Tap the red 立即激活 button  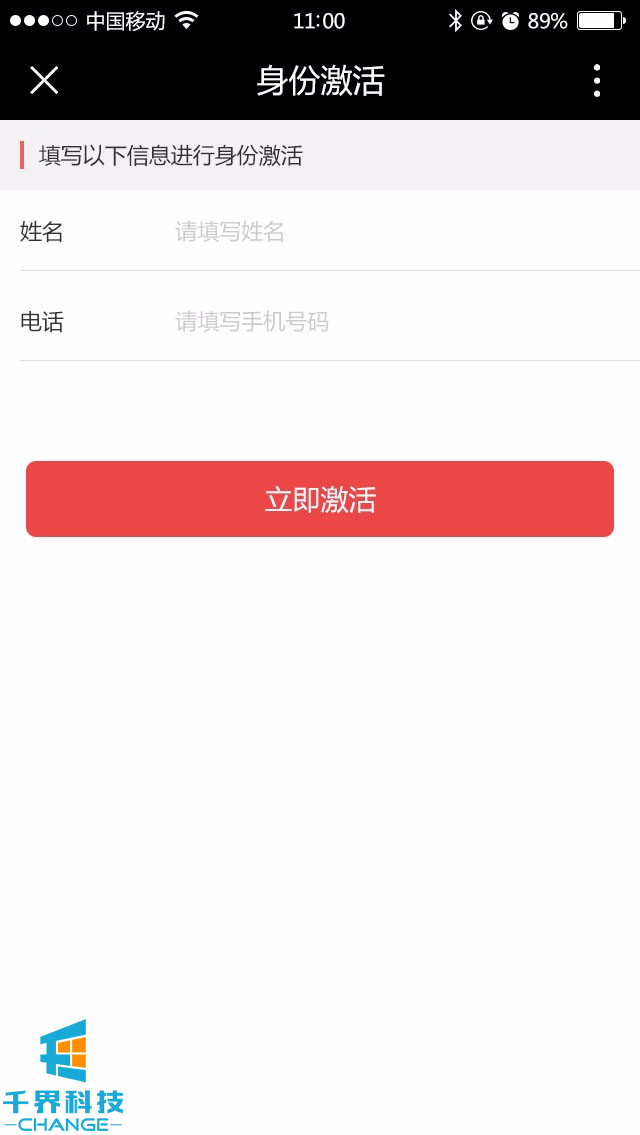(x=320, y=499)
